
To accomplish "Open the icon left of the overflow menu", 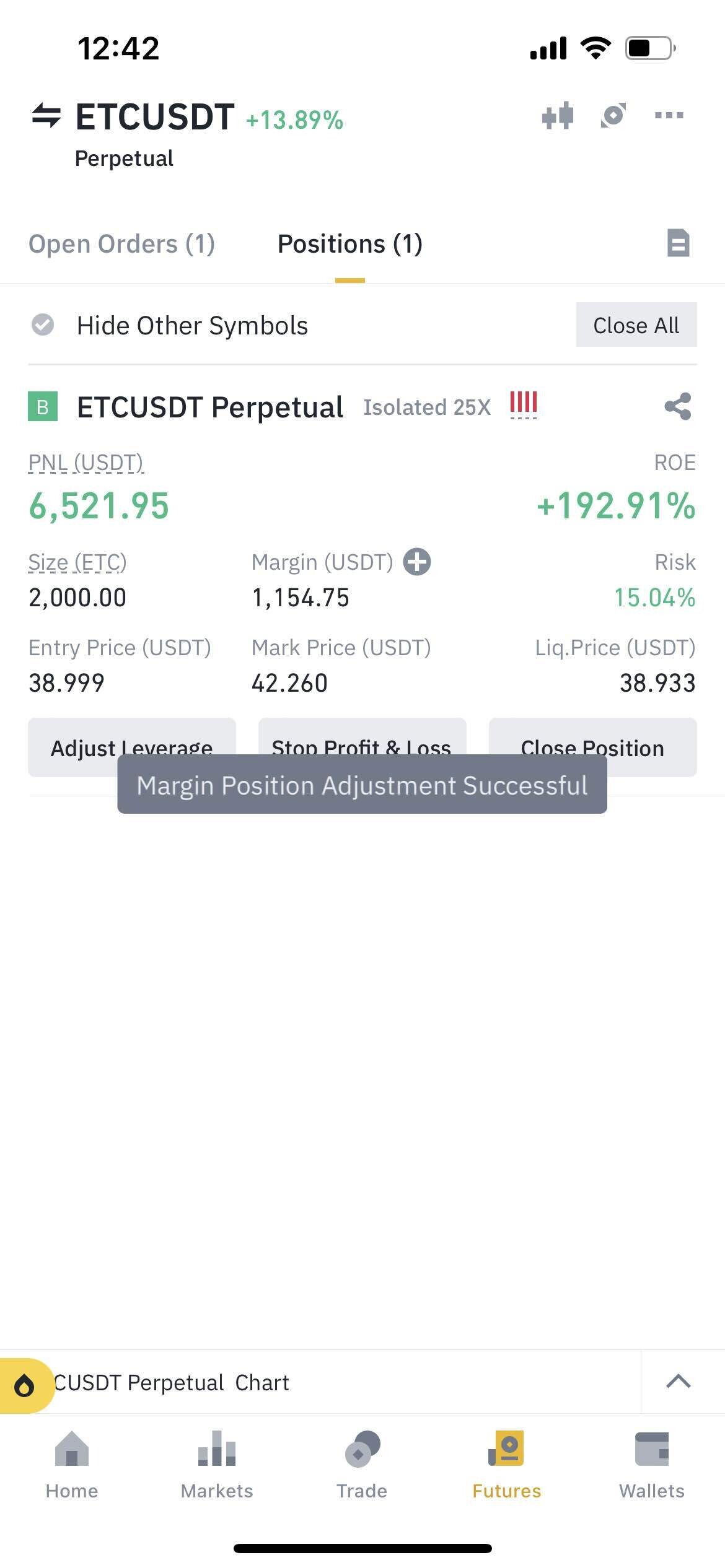I will tap(613, 115).
